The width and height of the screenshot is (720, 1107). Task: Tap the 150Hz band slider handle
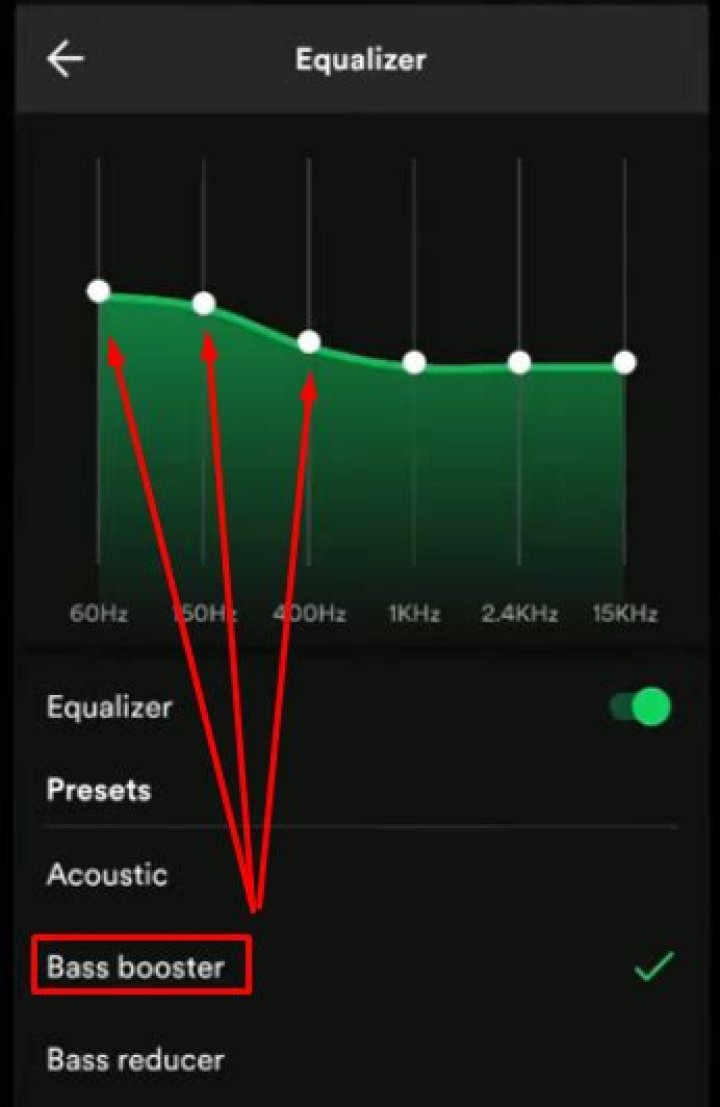(x=203, y=303)
